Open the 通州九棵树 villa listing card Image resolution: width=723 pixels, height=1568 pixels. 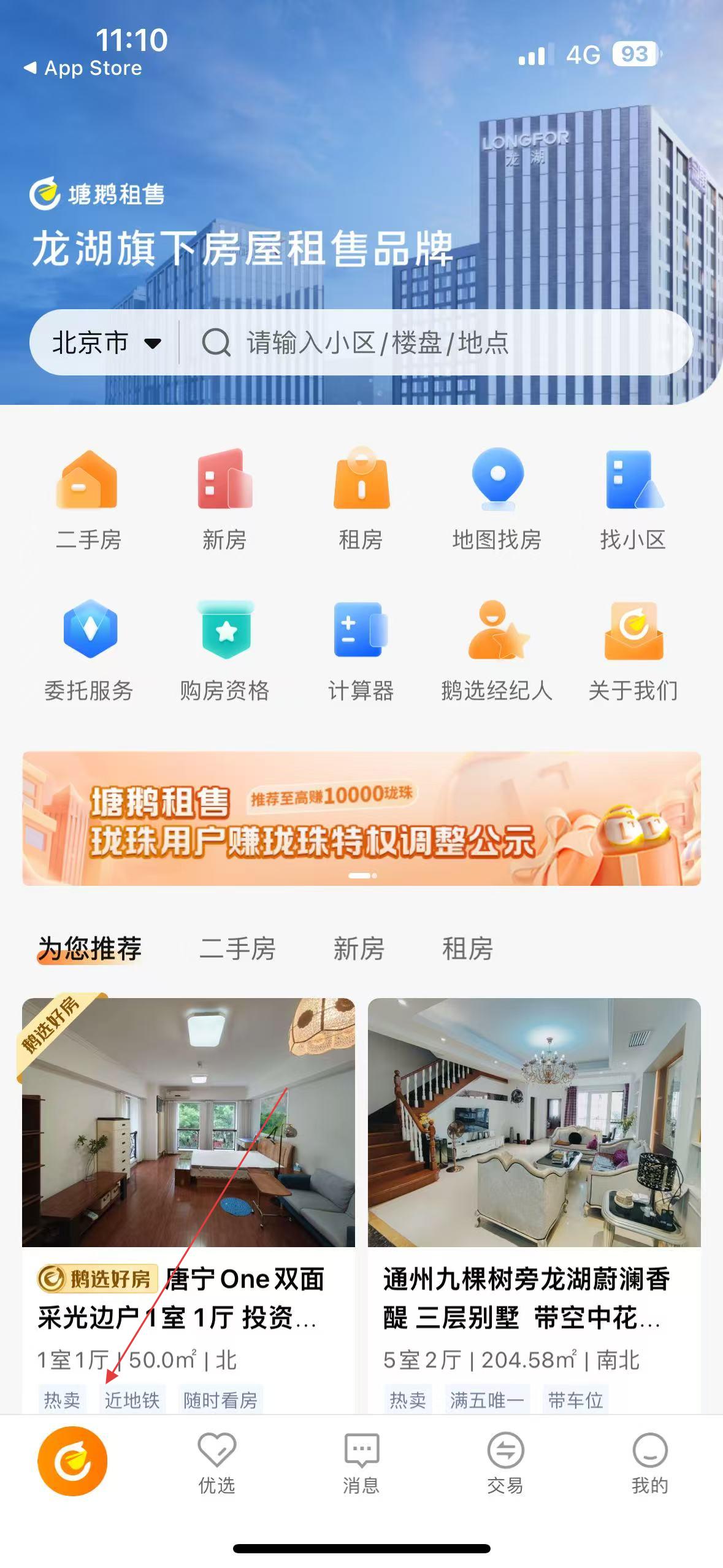pyautogui.click(x=534, y=1206)
